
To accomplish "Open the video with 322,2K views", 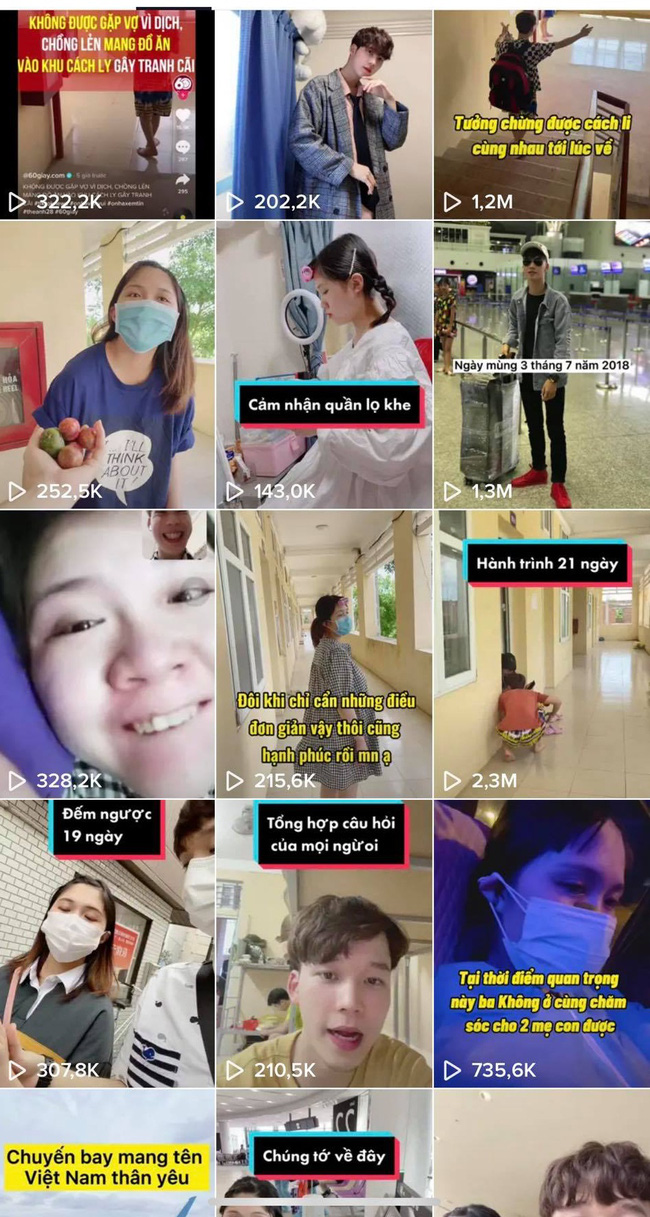I will 107,115.
